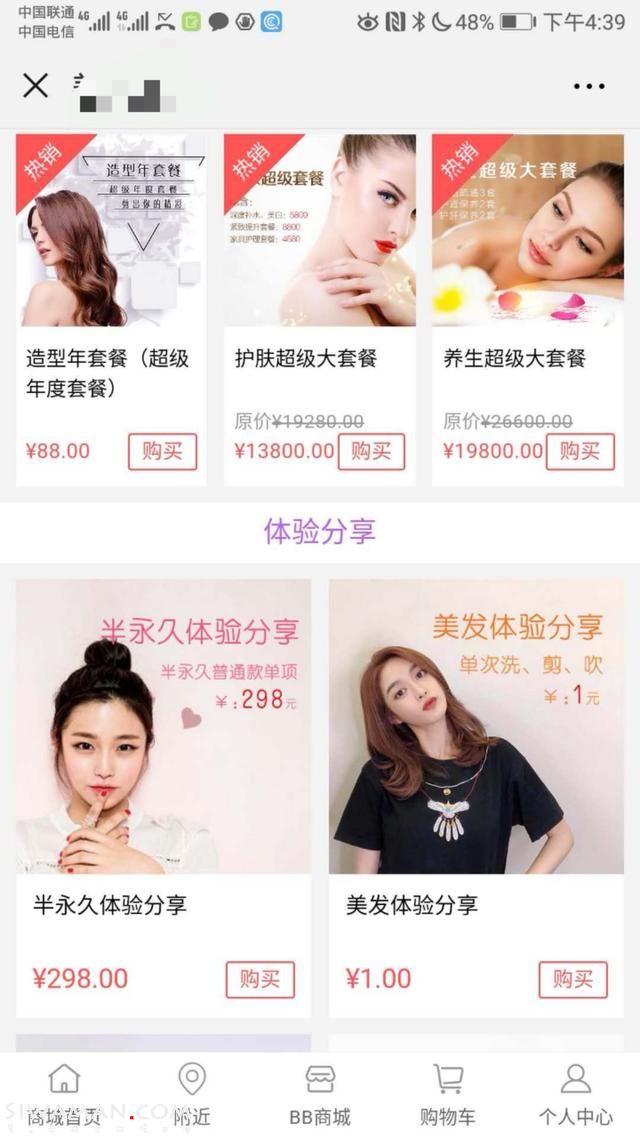Close the page with the X icon
Viewport: 640px width, 1138px height.
point(35,86)
